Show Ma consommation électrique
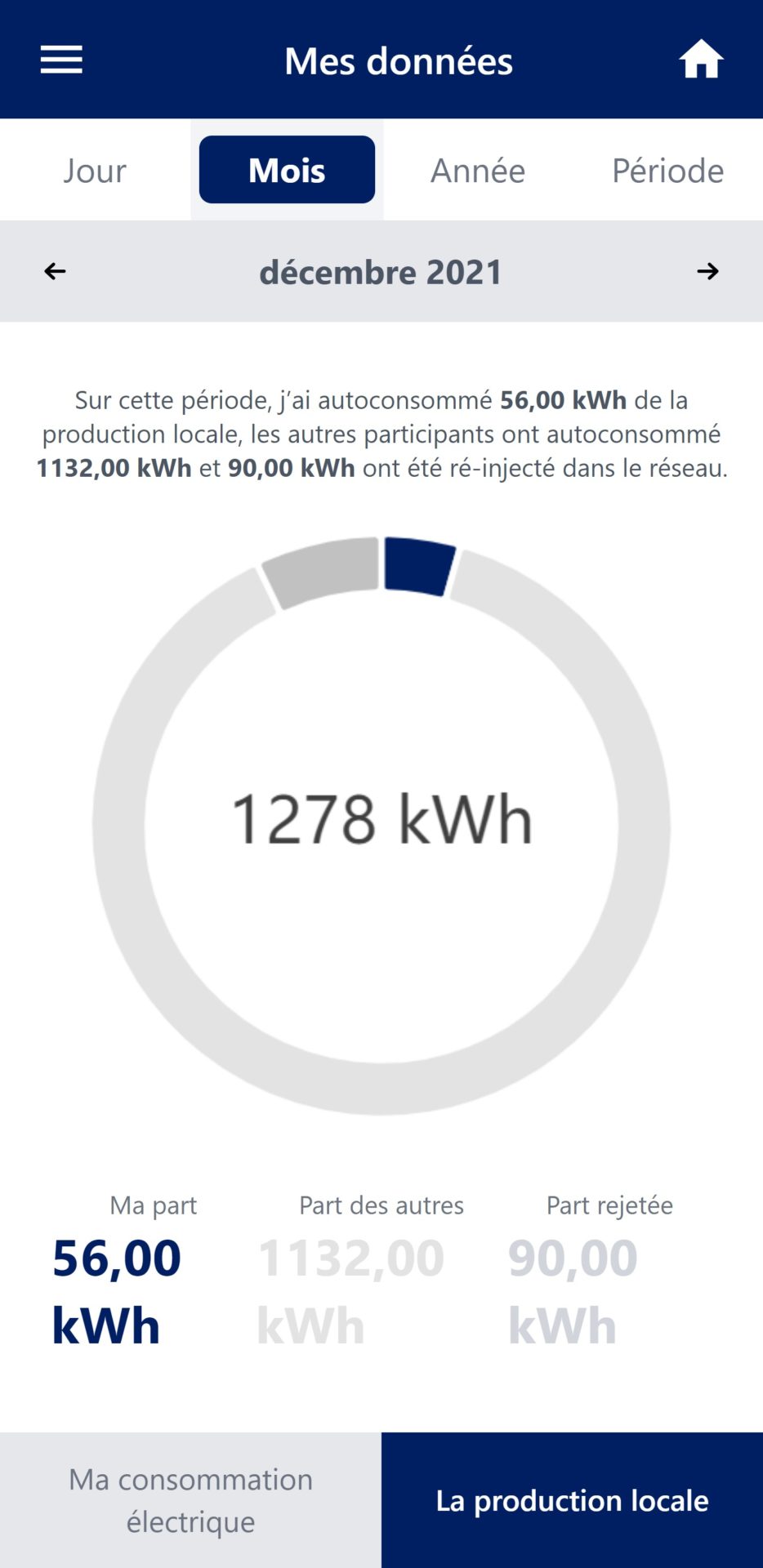The width and height of the screenshot is (763, 1568). (x=190, y=1500)
